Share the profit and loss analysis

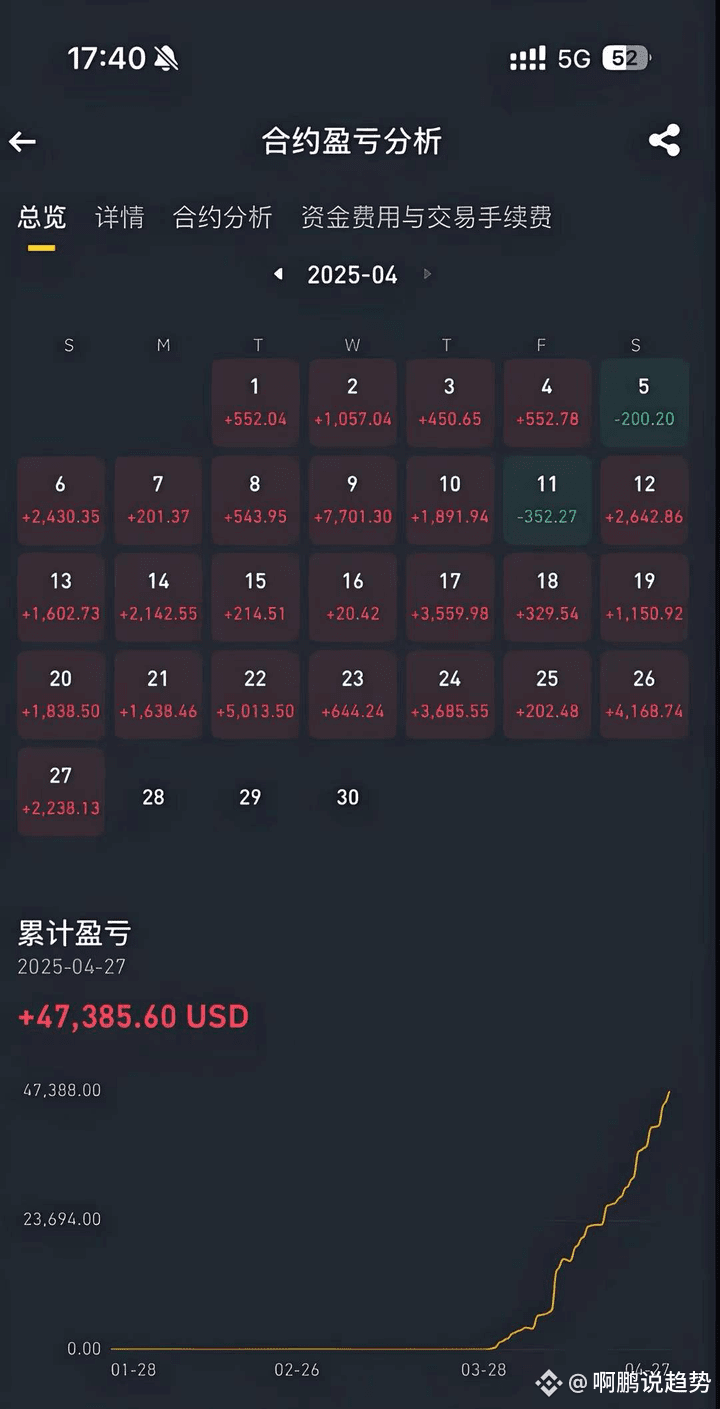[x=664, y=141]
